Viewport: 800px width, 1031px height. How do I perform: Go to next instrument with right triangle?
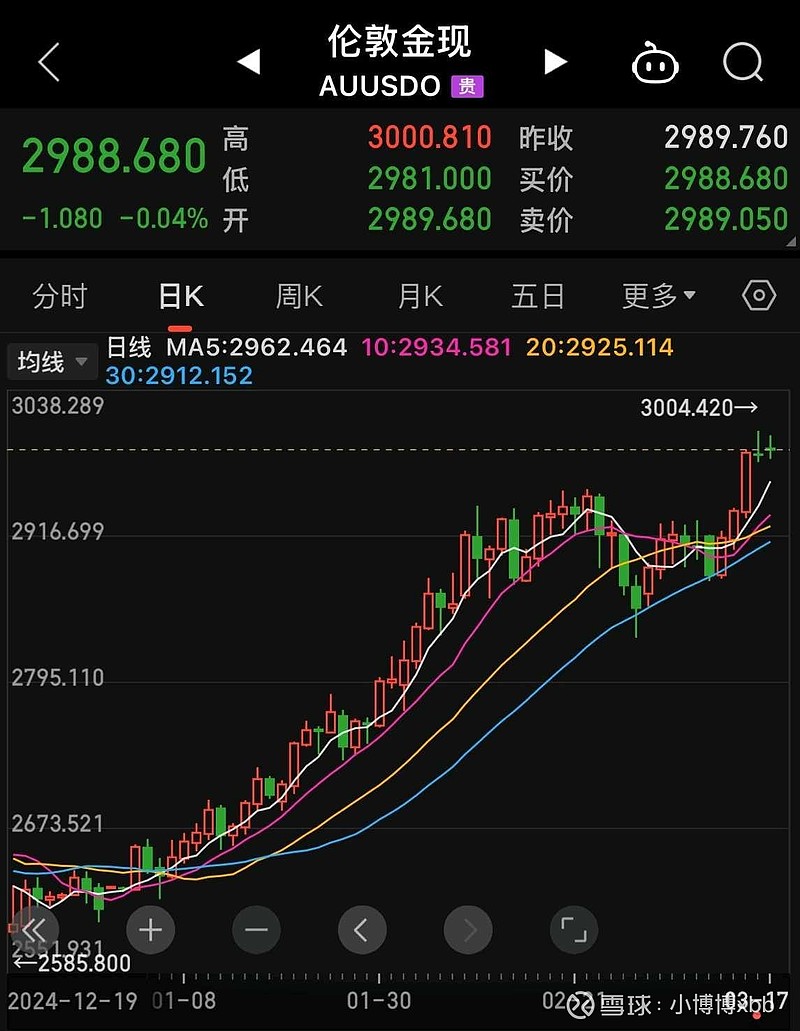point(554,60)
